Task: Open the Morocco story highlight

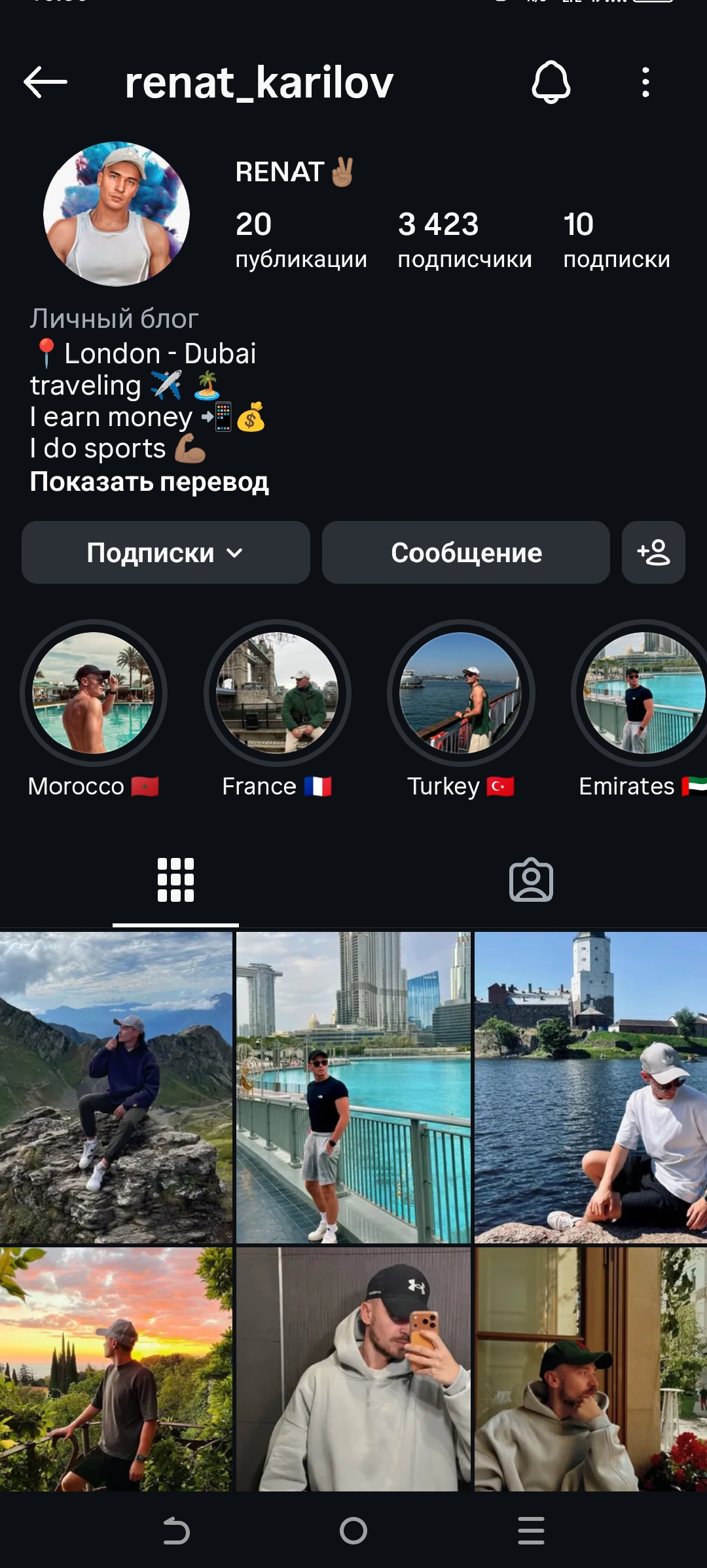Action: 94,693
